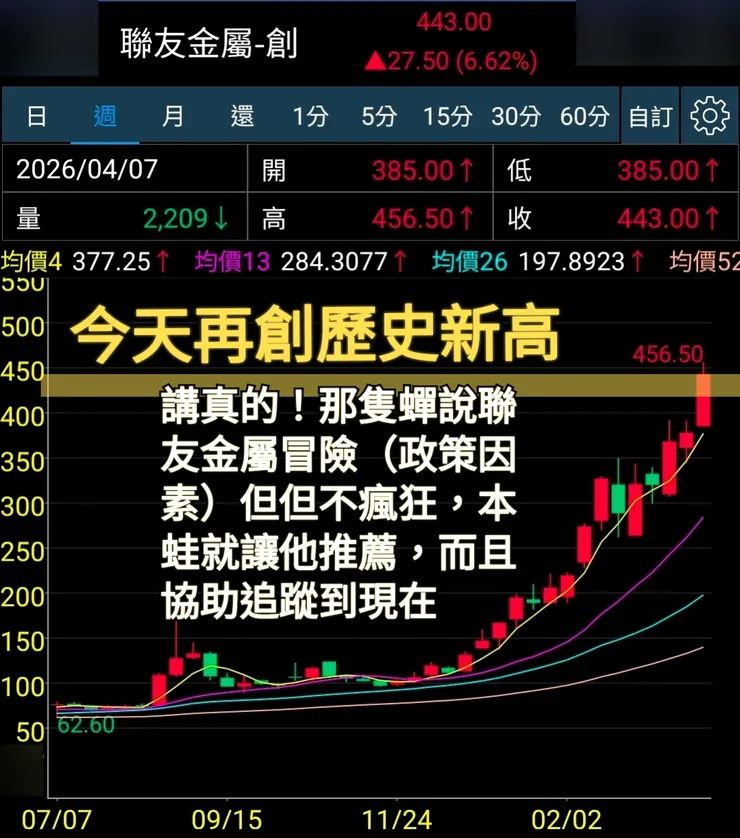Image resolution: width=740 pixels, height=838 pixels.
Task: Click the 還 restoration price option
Action: 243,115
